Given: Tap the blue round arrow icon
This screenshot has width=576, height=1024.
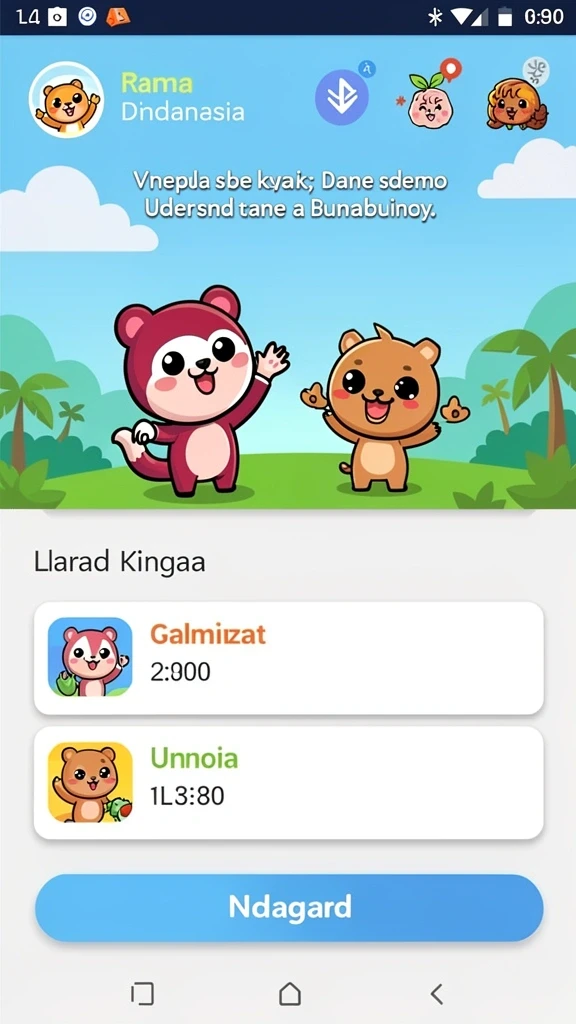Looking at the screenshot, I should pyautogui.click(x=342, y=97).
